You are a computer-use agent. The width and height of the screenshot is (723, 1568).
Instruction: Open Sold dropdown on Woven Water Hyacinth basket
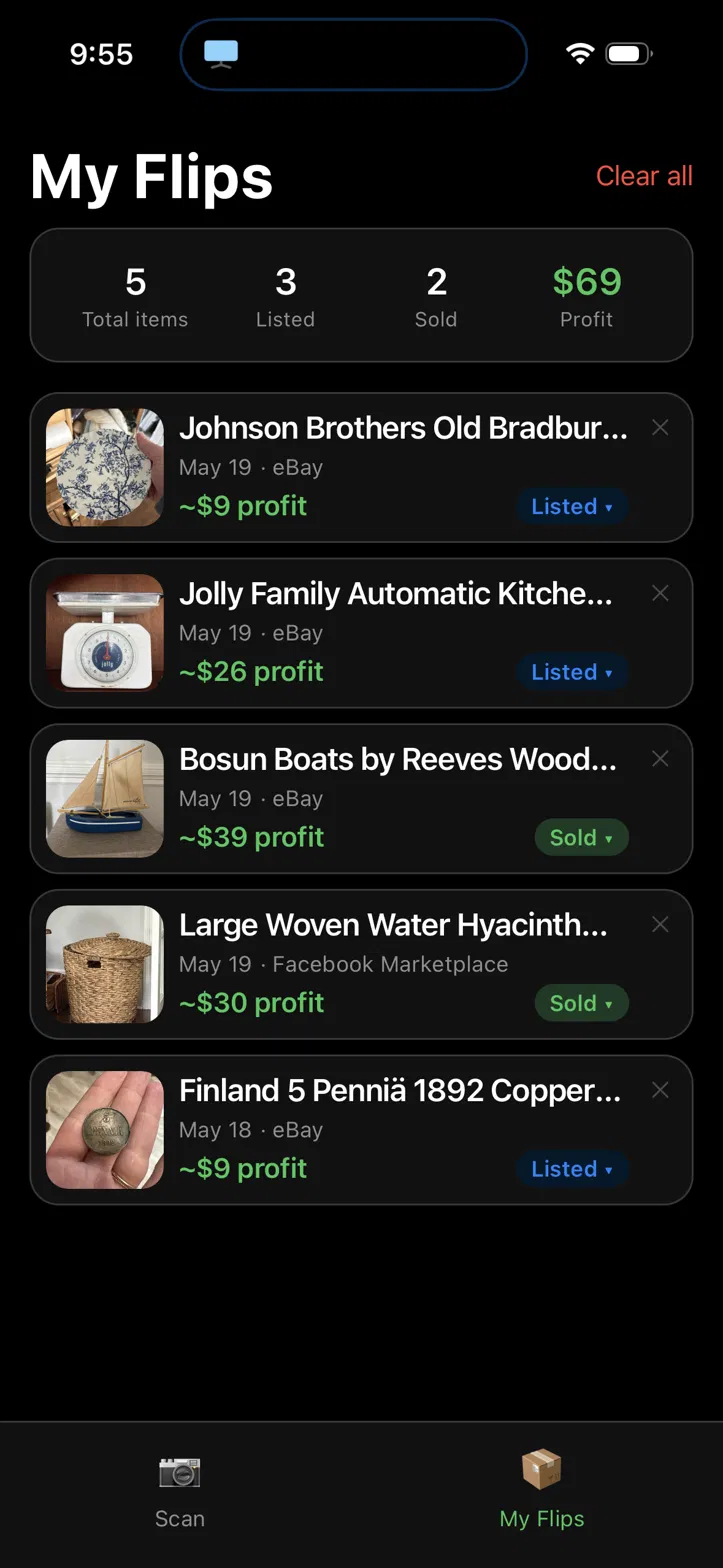click(x=582, y=1003)
